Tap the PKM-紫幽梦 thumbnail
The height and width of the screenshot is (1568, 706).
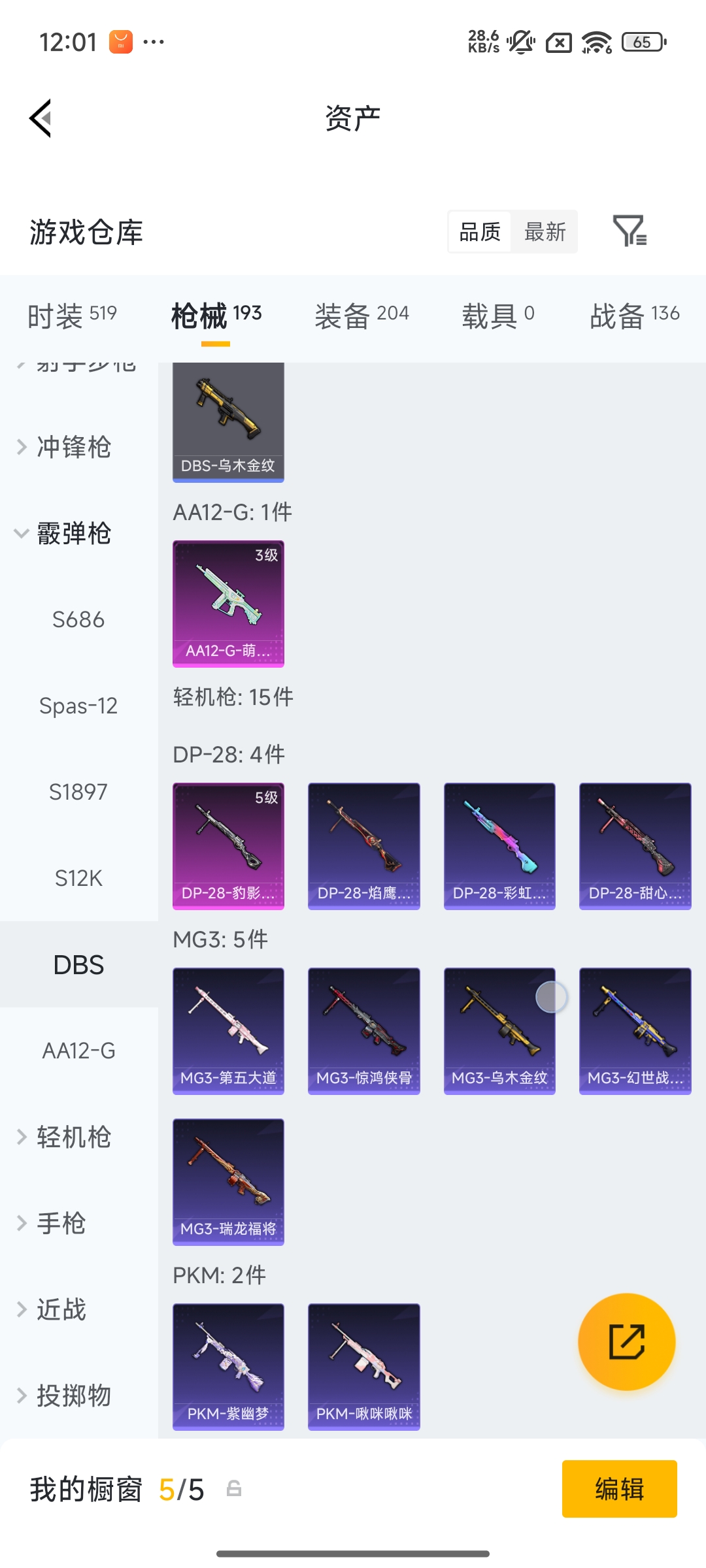[x=228, y=1369]
